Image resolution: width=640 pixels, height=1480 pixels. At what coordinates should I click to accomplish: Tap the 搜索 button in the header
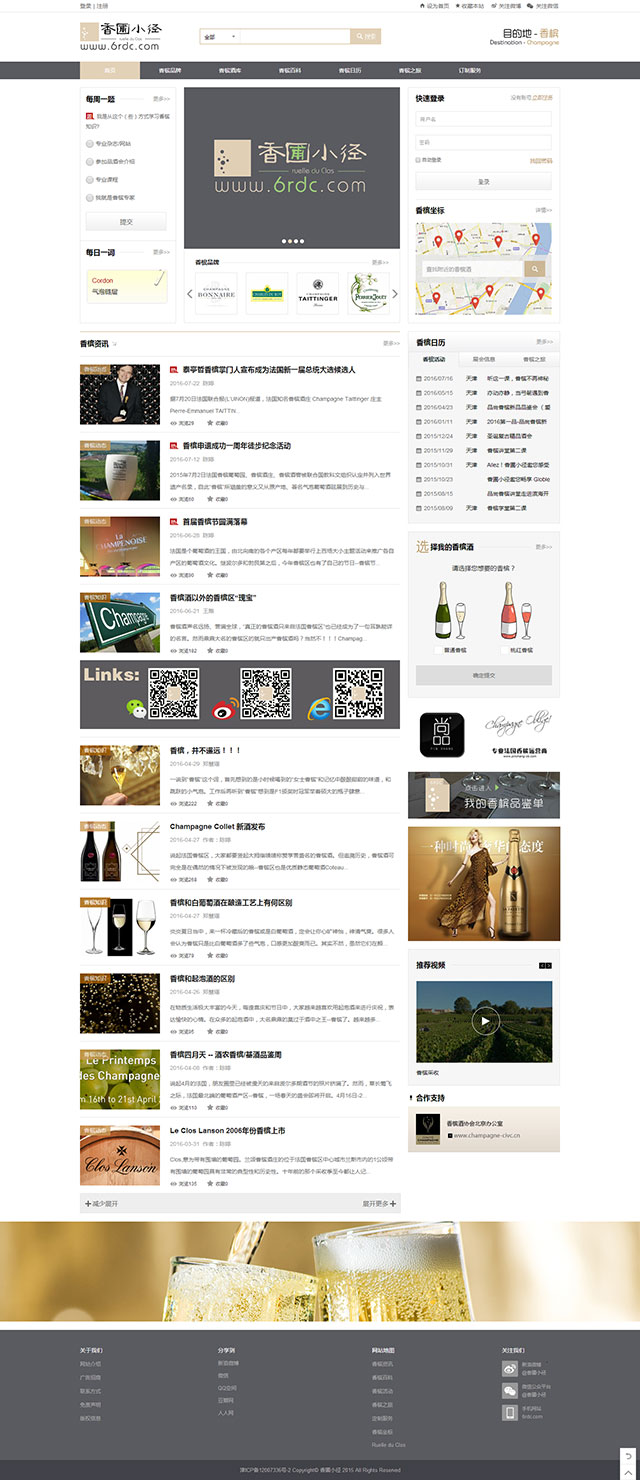pos(366,36)
